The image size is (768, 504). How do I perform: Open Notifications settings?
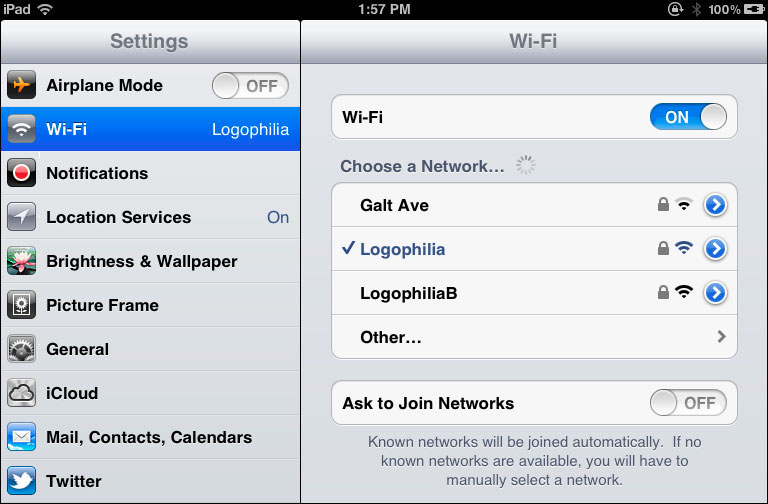point(150,173)
